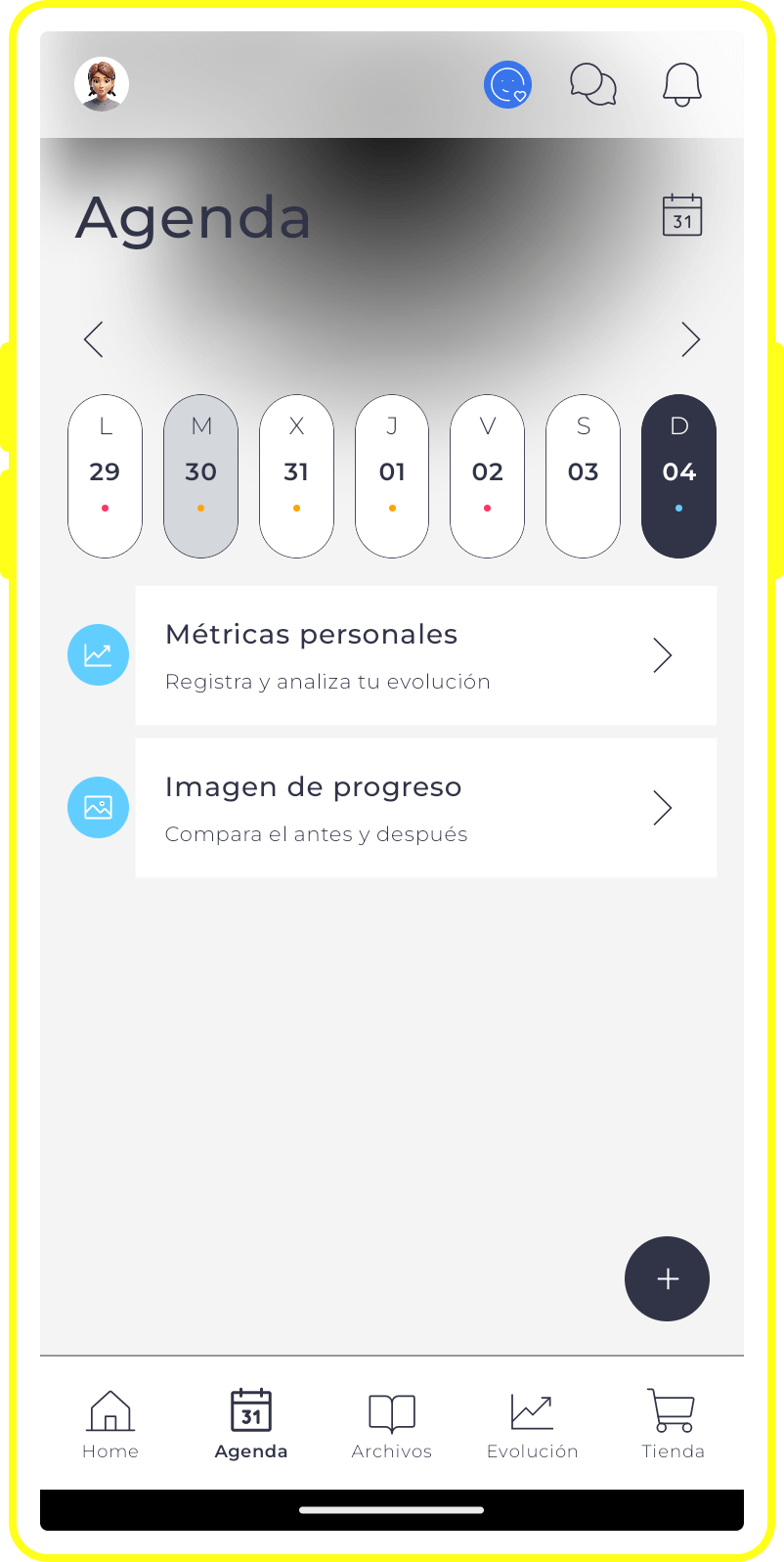The width and height of the screenshot is (784, 1562).
Task: Open the chat messages icon
Action: tap(593, 85)
